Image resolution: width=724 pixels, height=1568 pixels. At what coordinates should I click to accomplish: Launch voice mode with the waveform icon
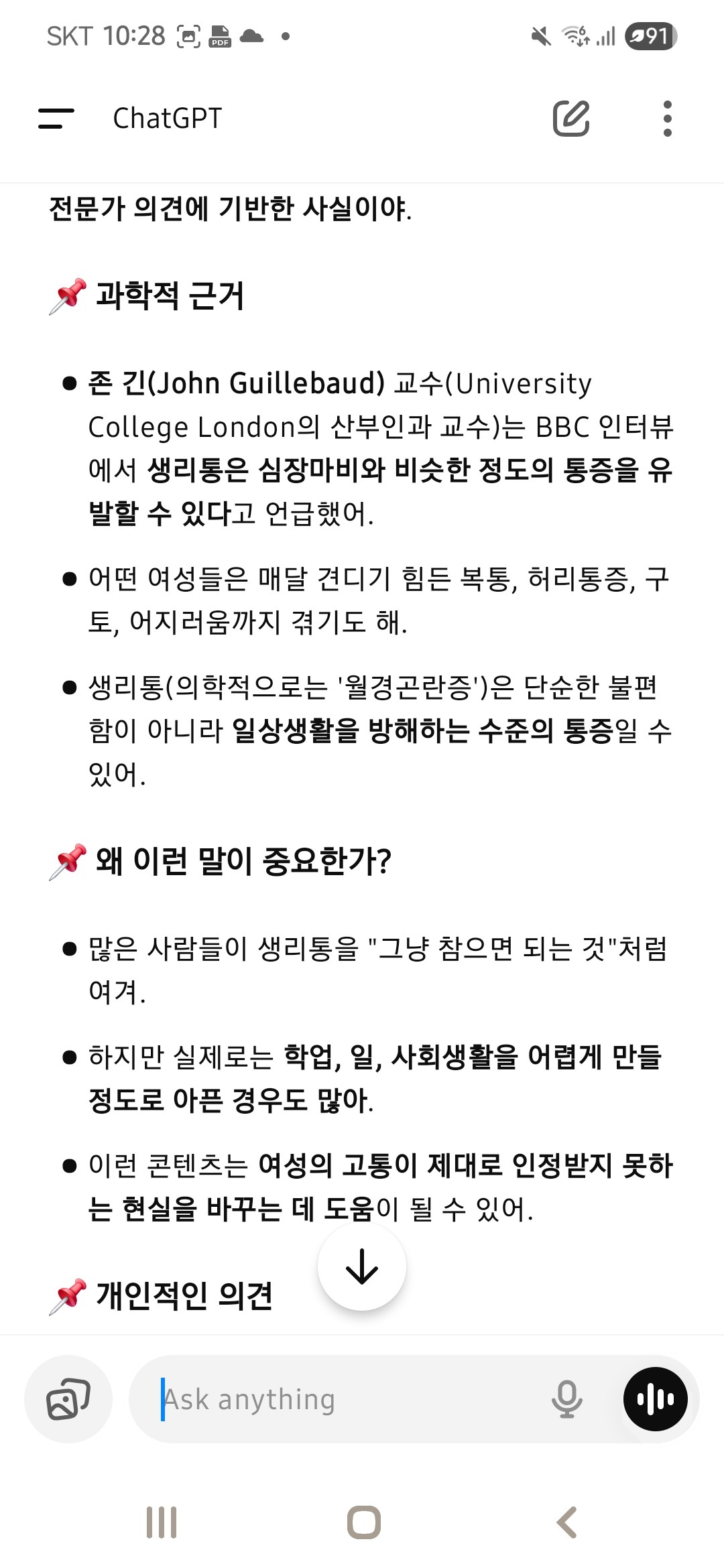656,1398
